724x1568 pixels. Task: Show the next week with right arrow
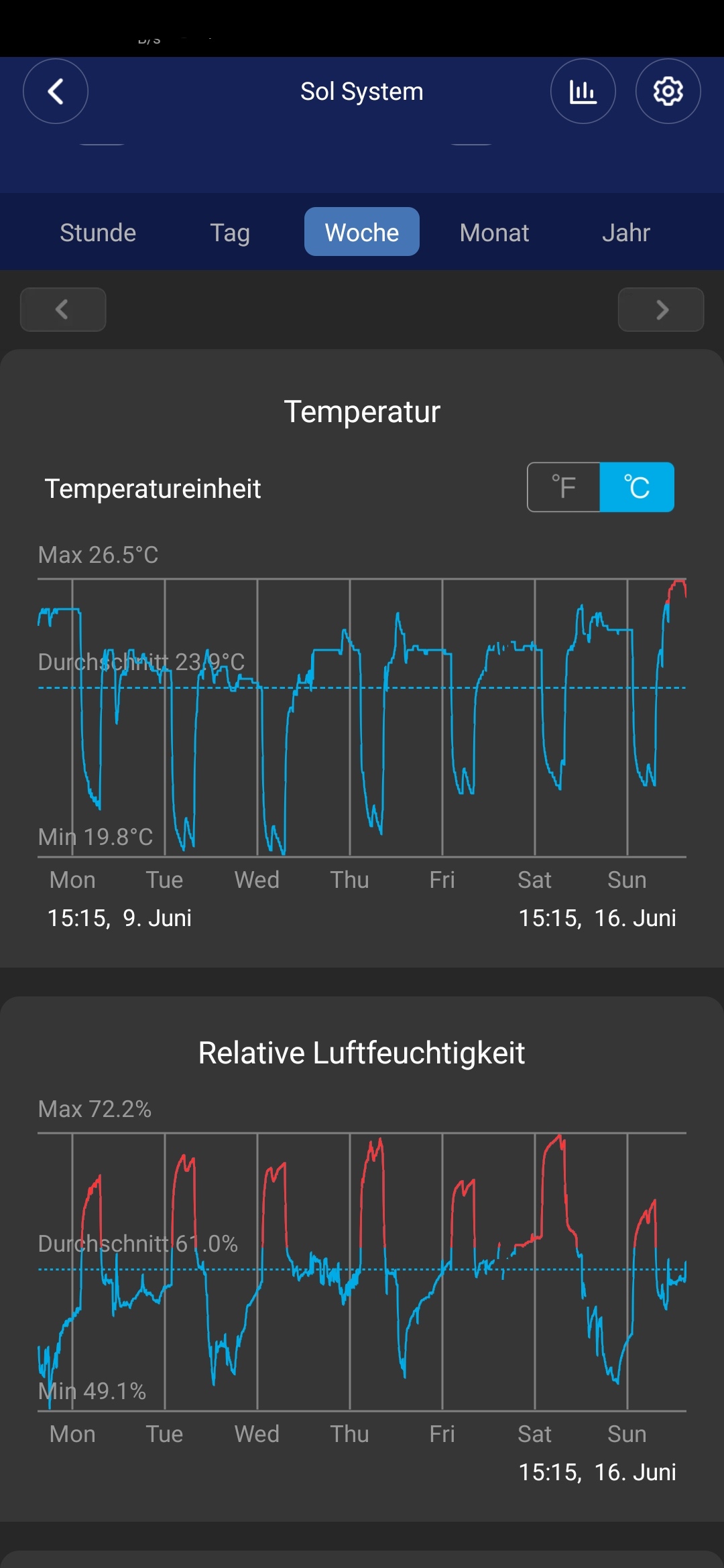(661, 310)
